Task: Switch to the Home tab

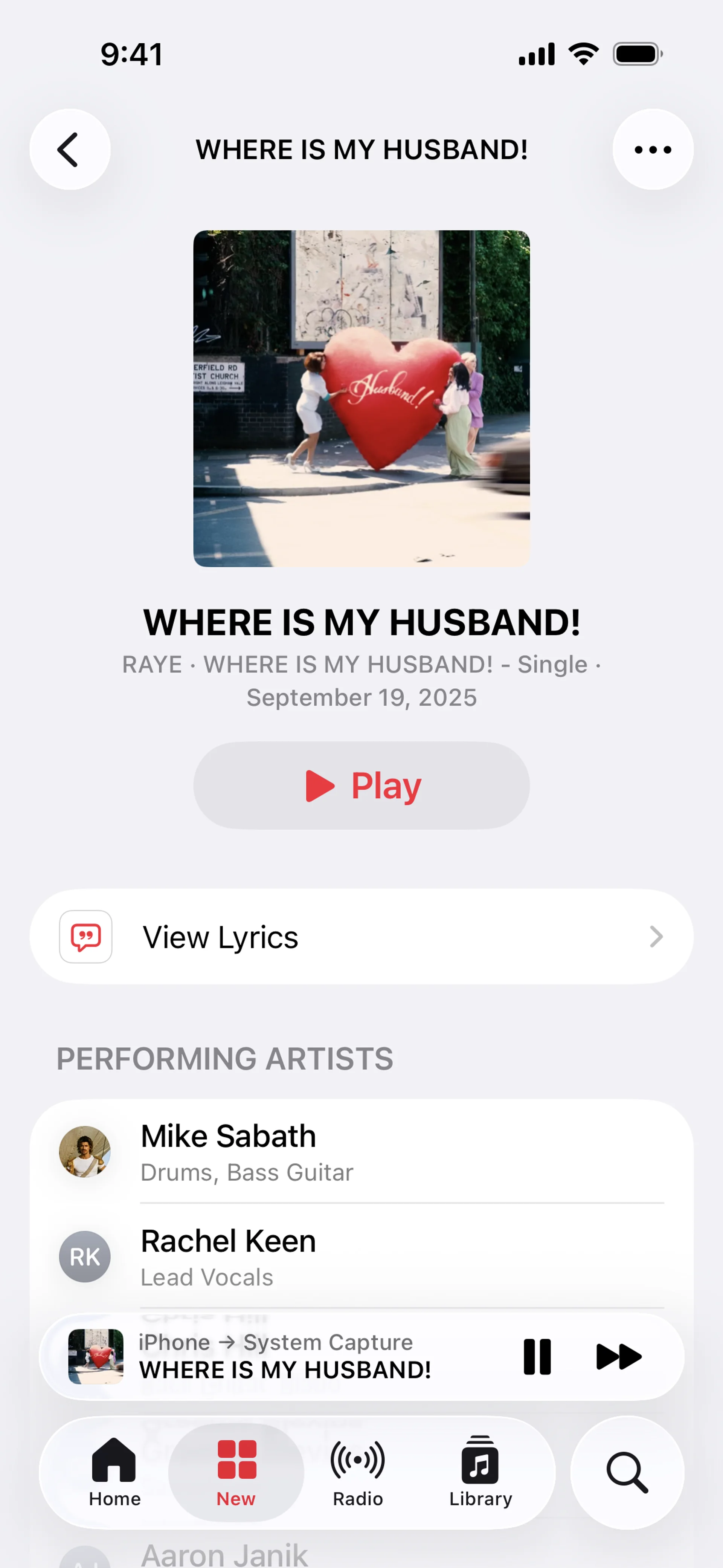Action: coord(114,1472)
